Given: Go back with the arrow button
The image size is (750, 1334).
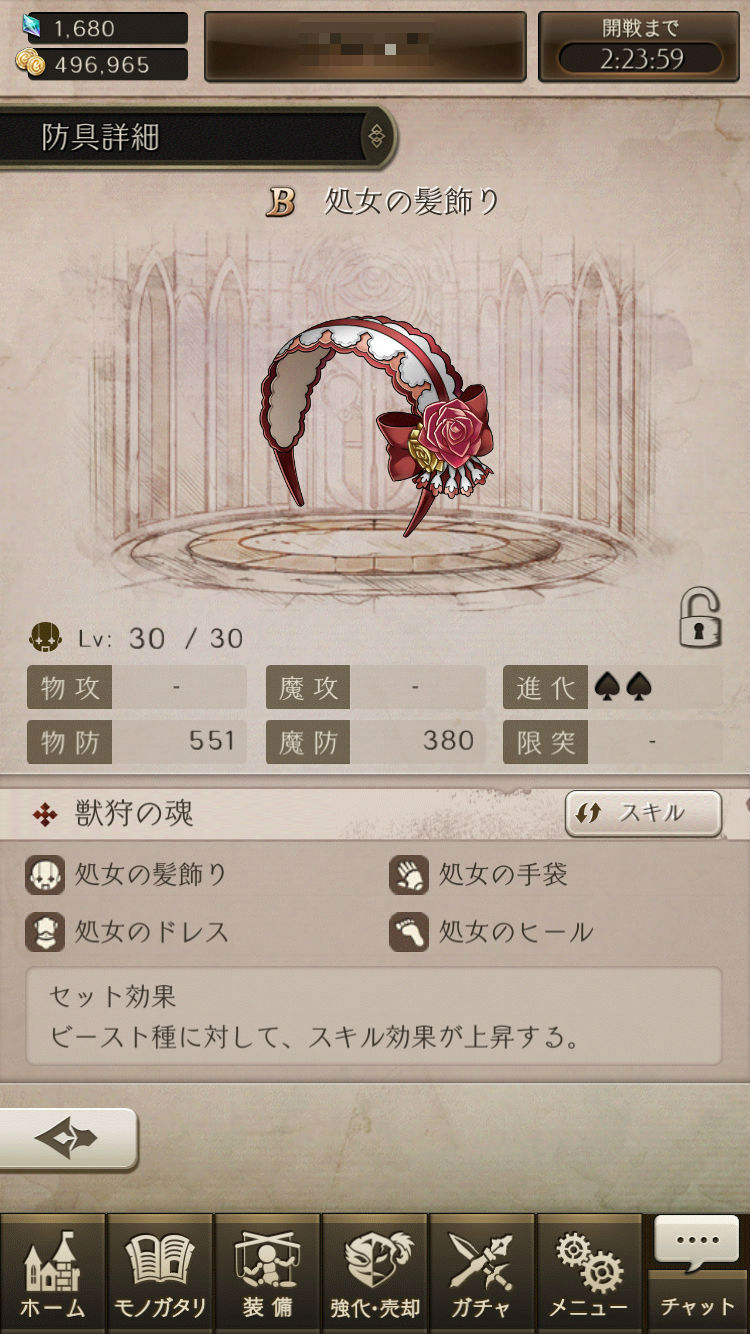Looking at the screenshot, I should click(x=68, y=1138).
